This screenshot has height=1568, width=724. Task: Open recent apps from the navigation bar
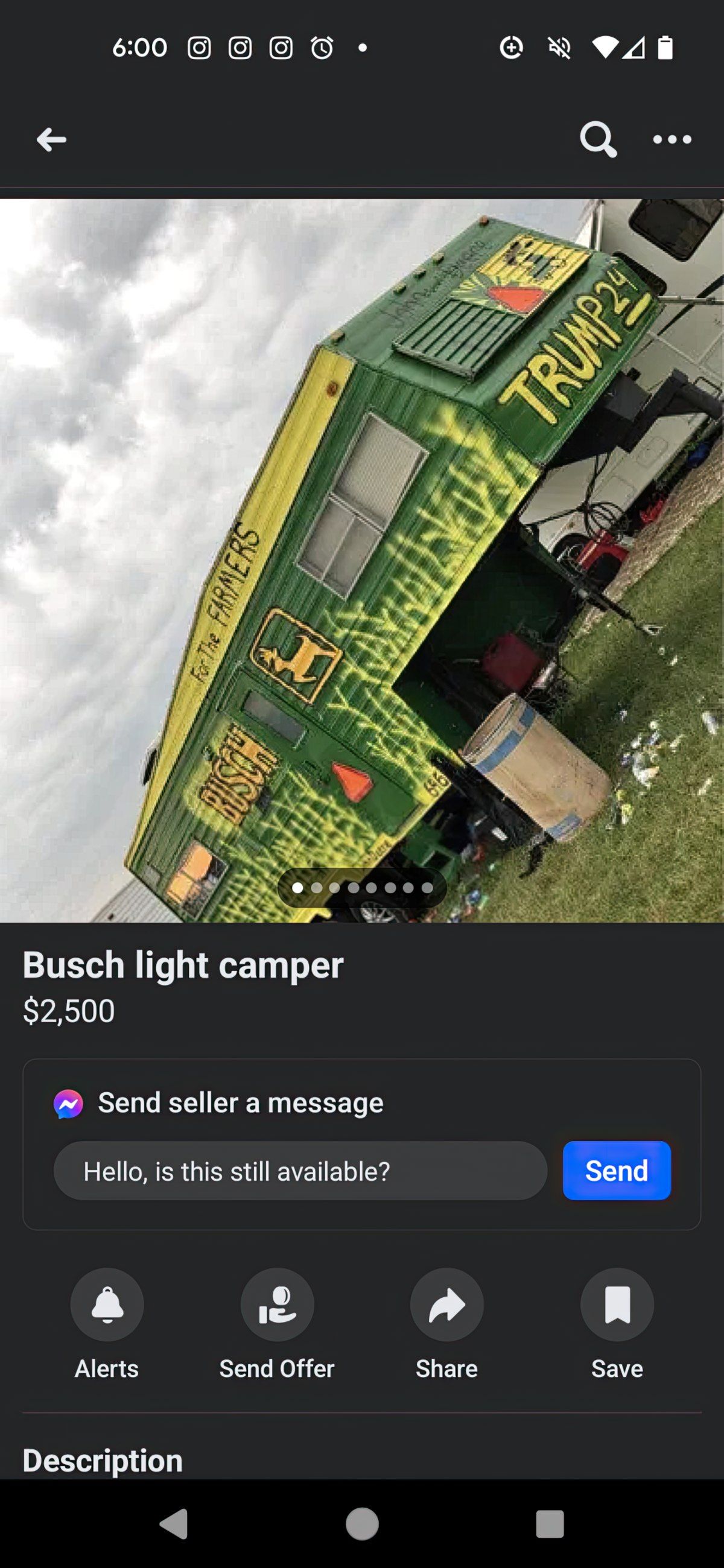point(549,1523)
